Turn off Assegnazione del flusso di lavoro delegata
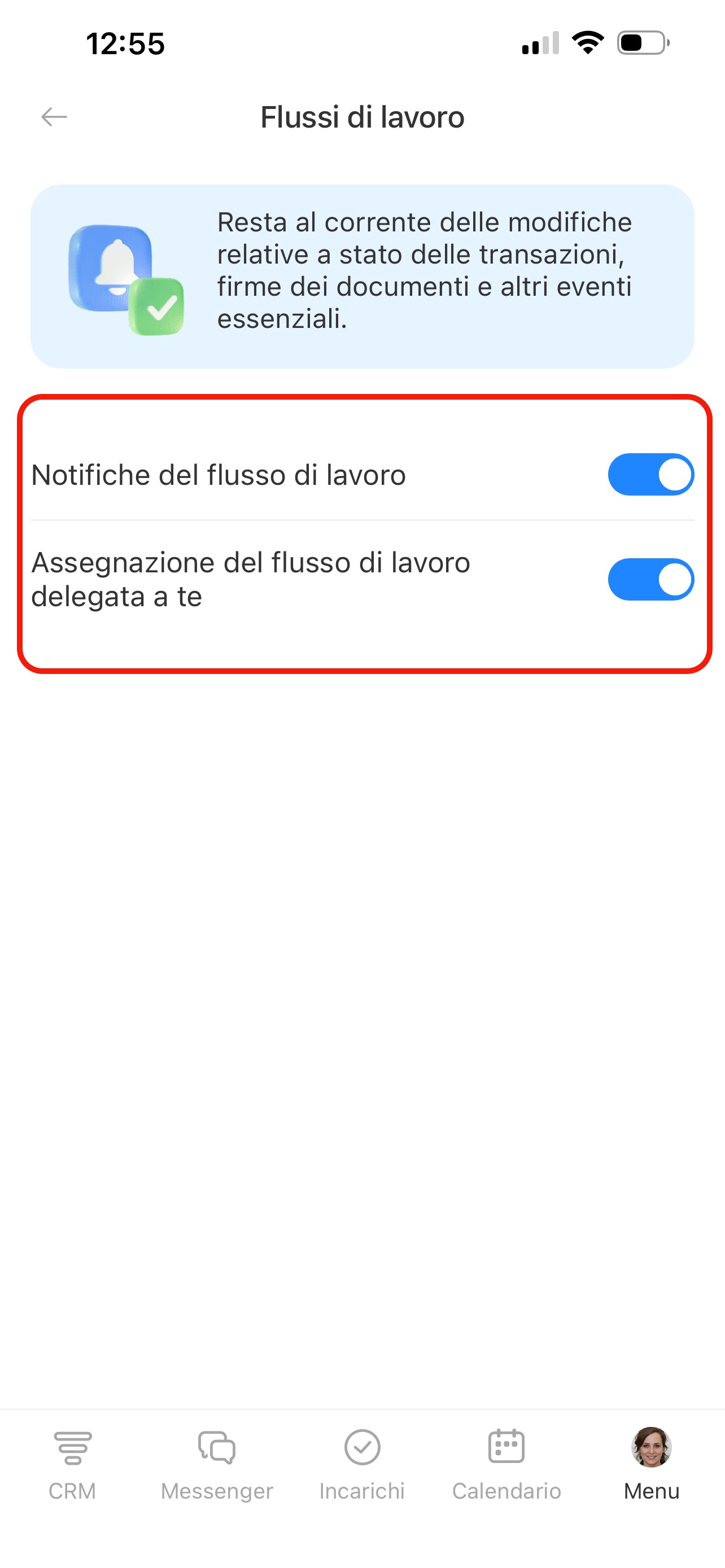 (x=650, y=579)
